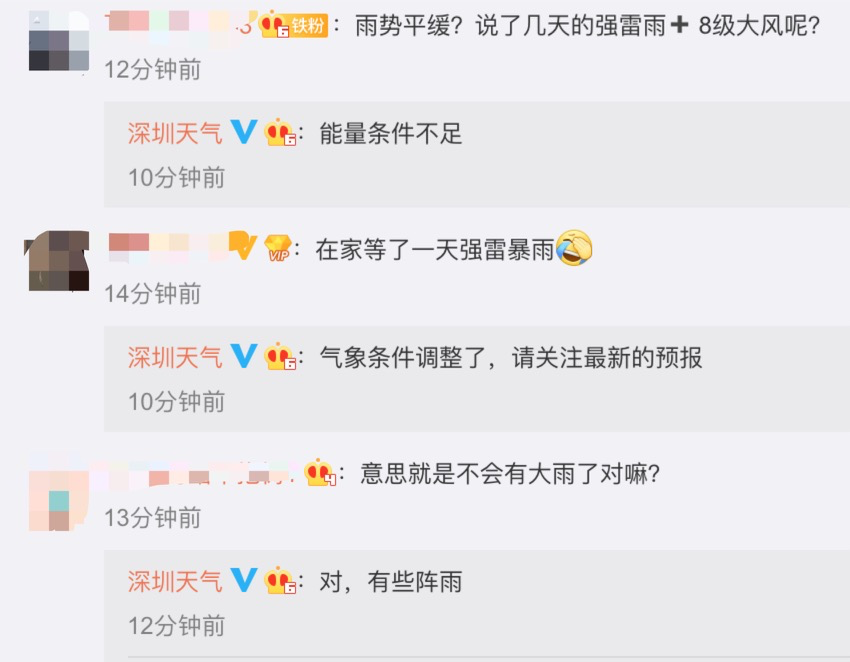
Task: Open the reply '对，有些阵雨'
Action: [391, 581]
